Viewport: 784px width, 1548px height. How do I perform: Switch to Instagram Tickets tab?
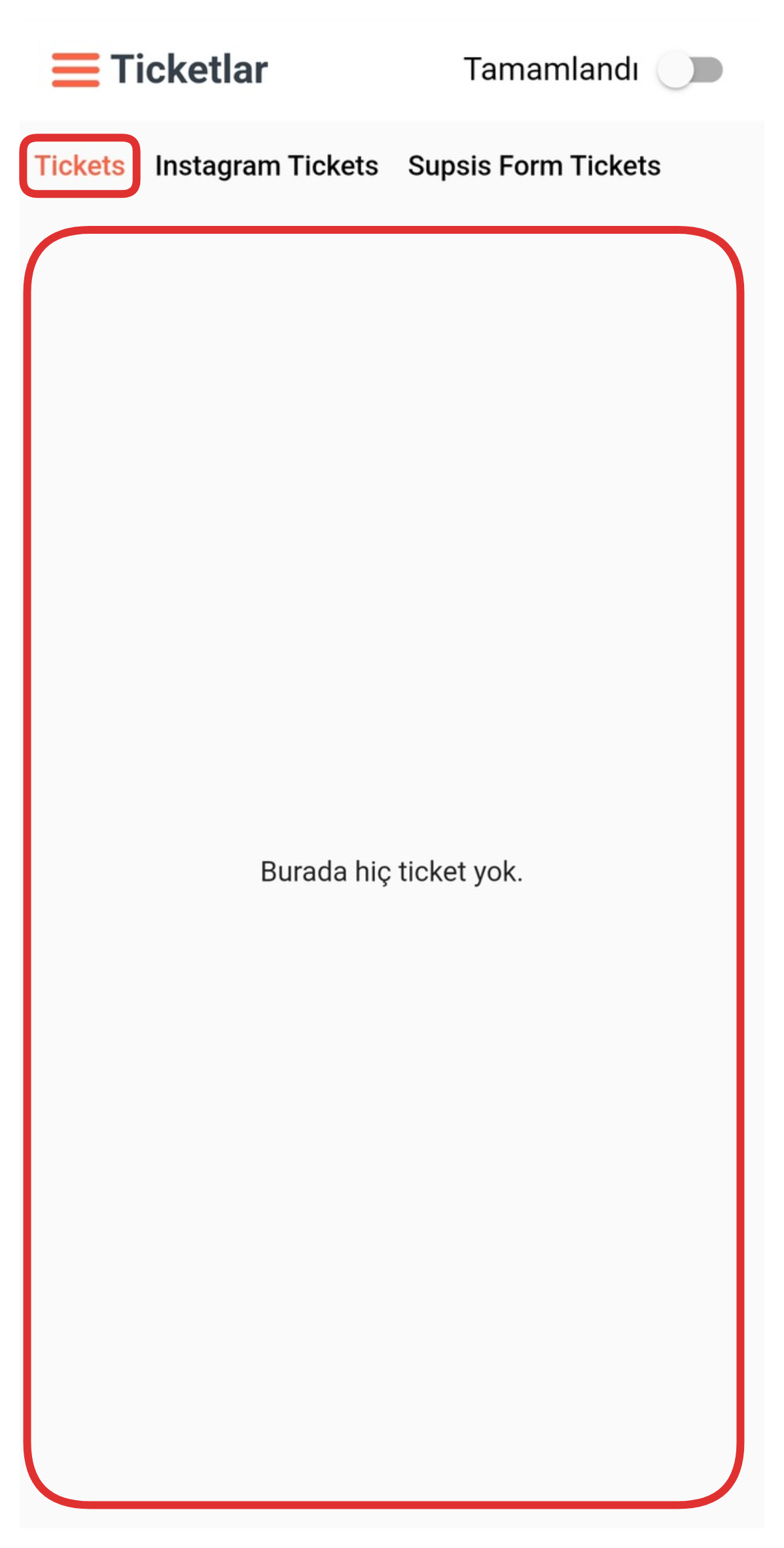point(266,166)
